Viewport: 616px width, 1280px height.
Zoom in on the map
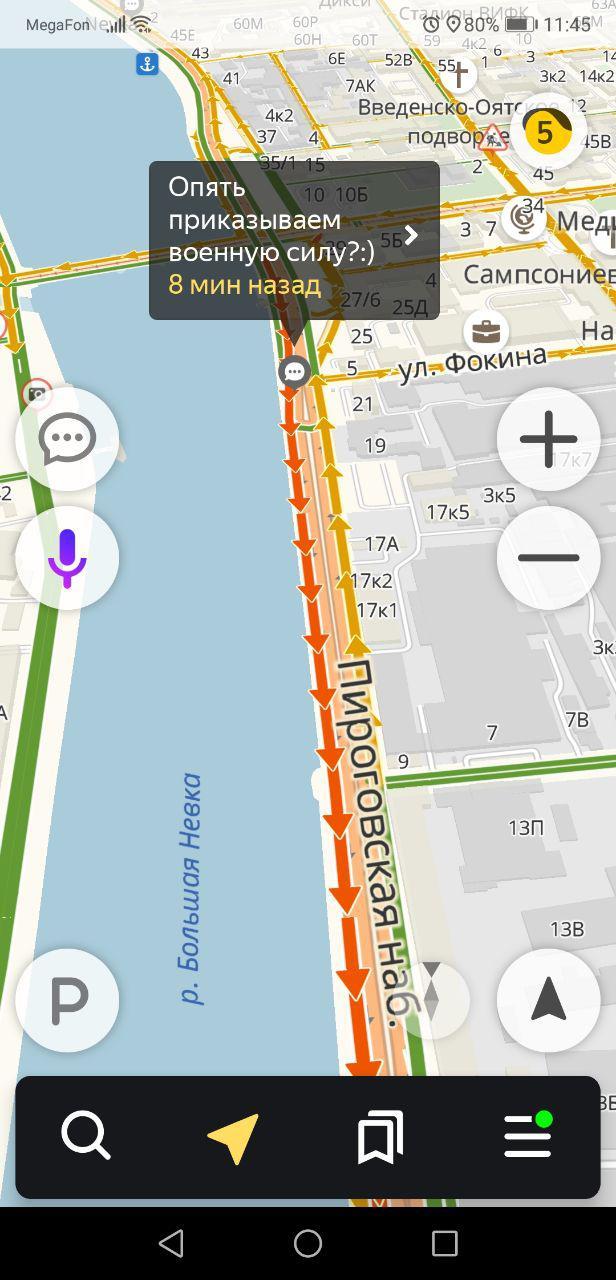coord(548,439)
